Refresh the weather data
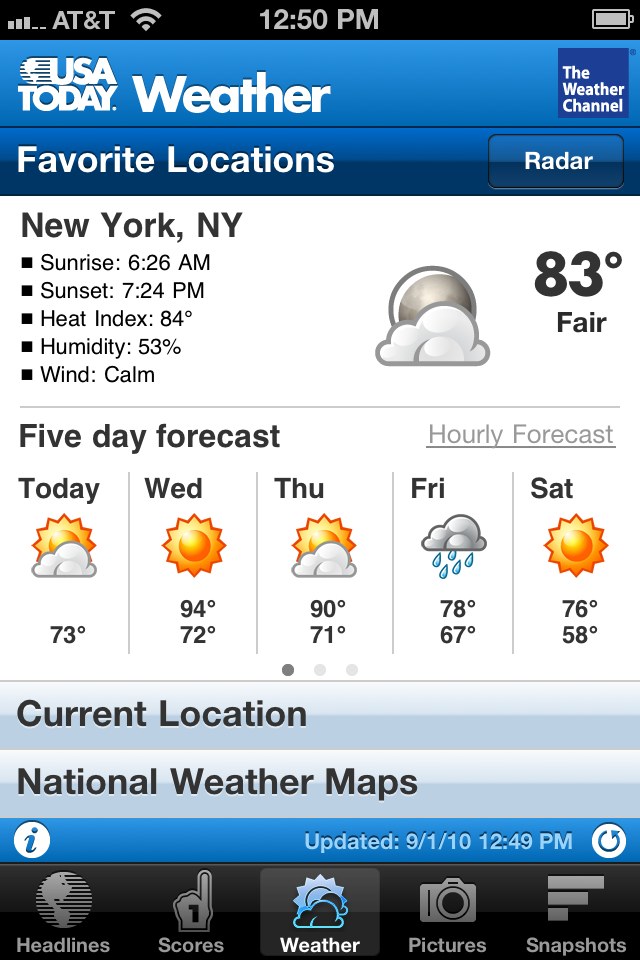Image resolution: width=640 pixels, height=960 pixels. click(x=608, y=841)
